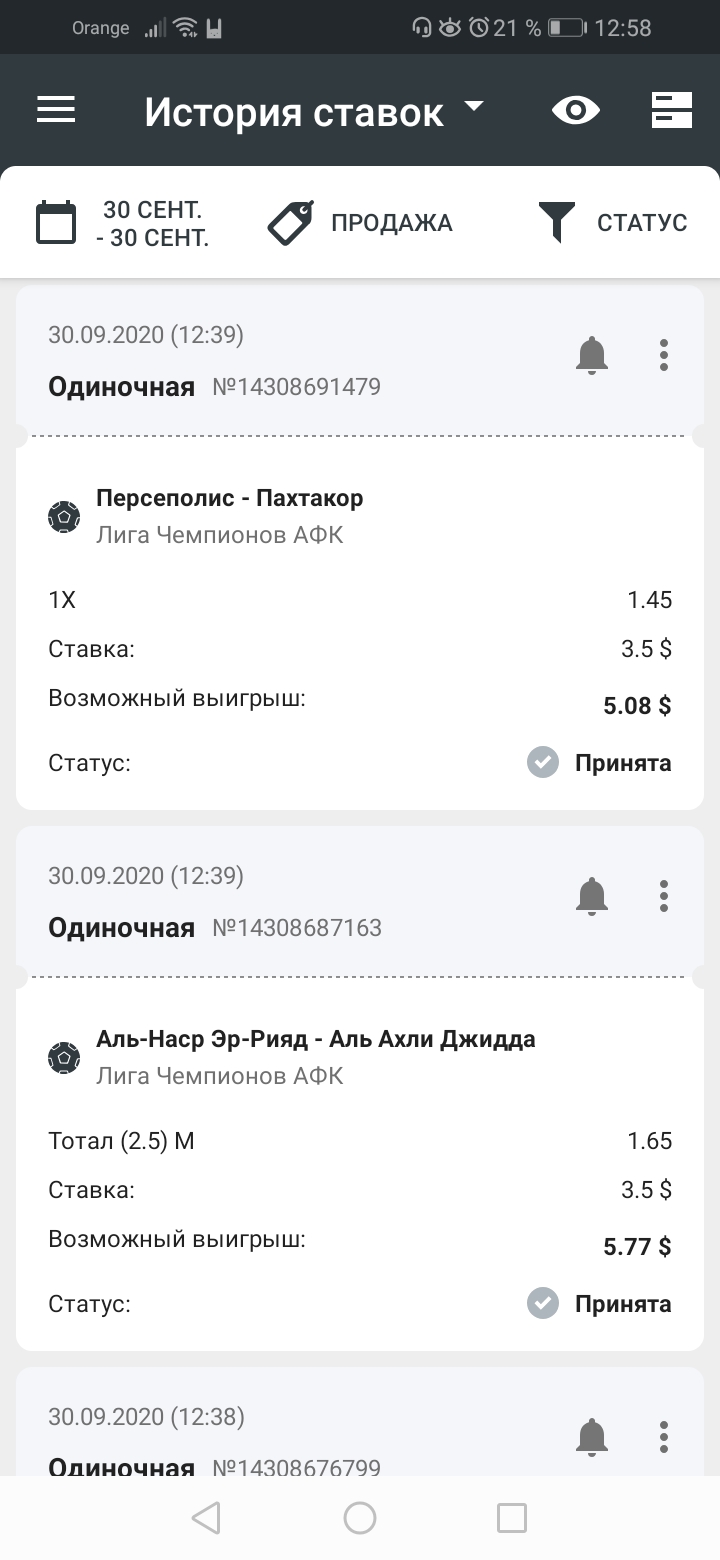Viewport: 720px width, 1560px height.
Task: Go to the home screen
Action: (360, 1518)
